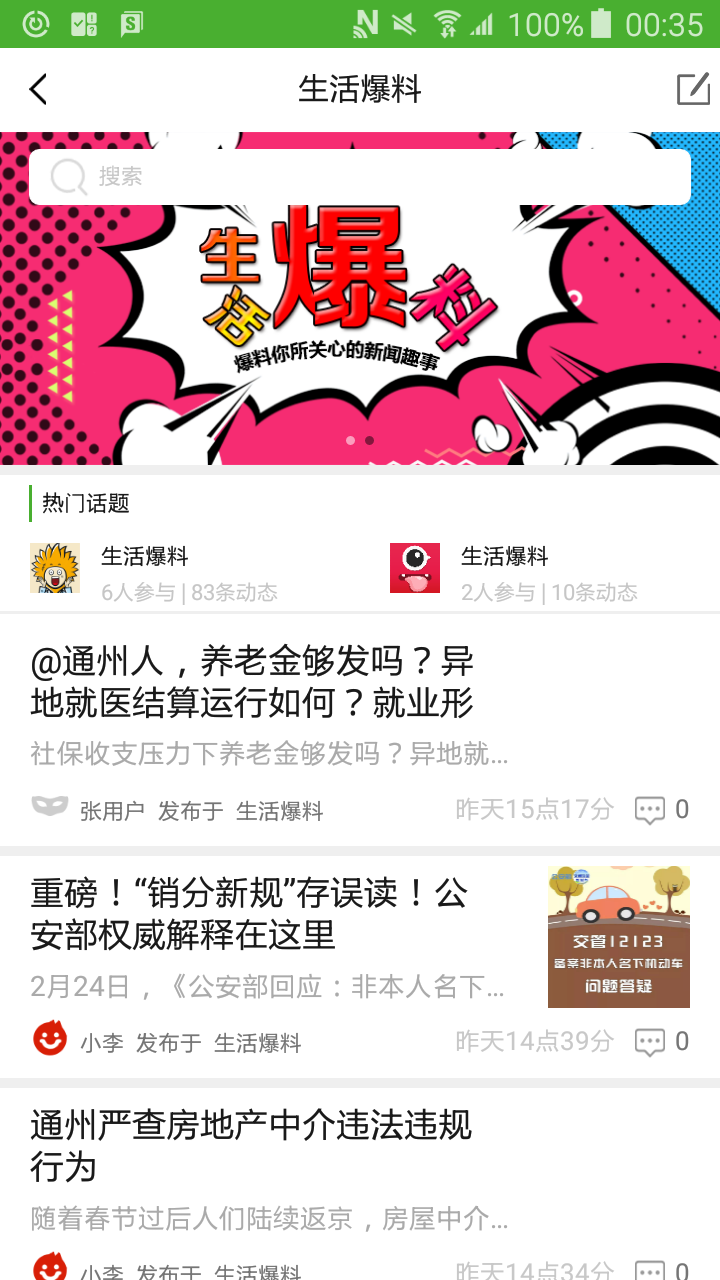Tap the cartoon boy topic avatar
This screenshot has width=720, height=1280.
(x=55, y=565)
